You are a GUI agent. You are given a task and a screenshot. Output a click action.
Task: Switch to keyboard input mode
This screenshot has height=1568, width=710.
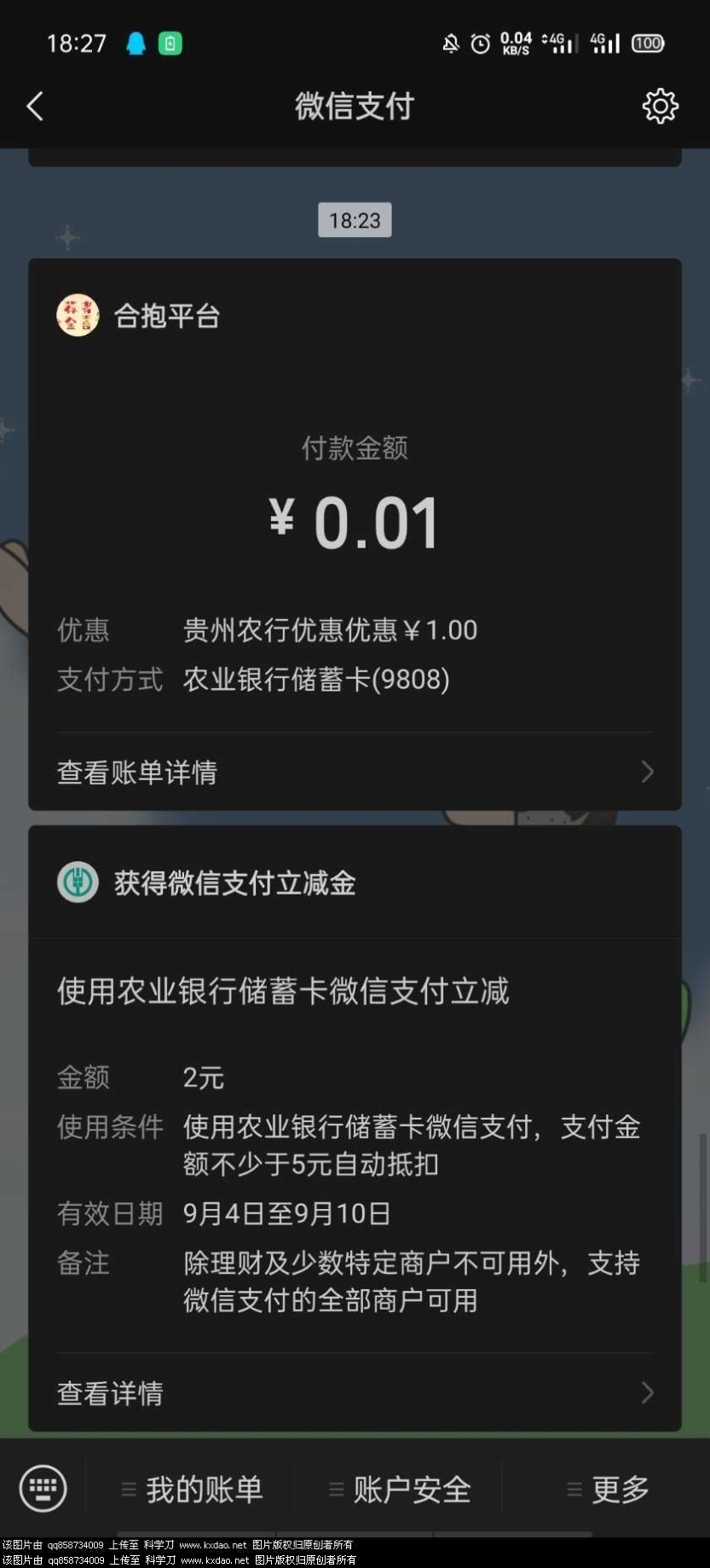(43, 1489)
